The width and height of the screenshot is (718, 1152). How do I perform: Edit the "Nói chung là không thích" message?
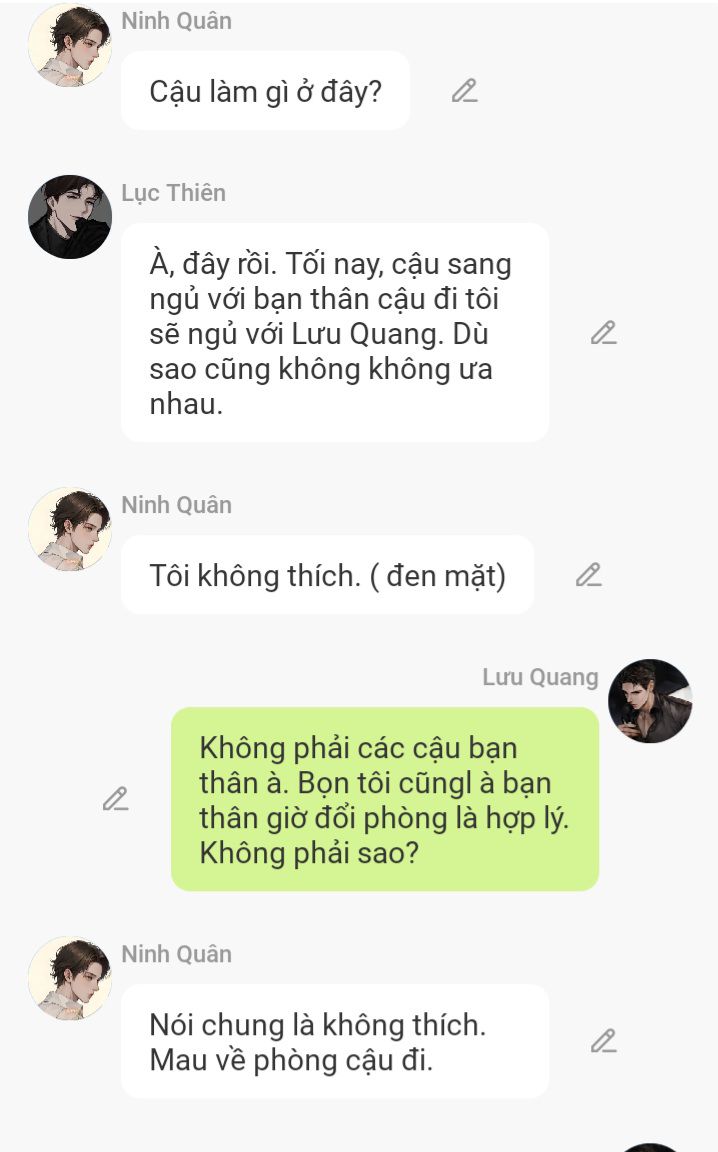tap(603, 1041)
